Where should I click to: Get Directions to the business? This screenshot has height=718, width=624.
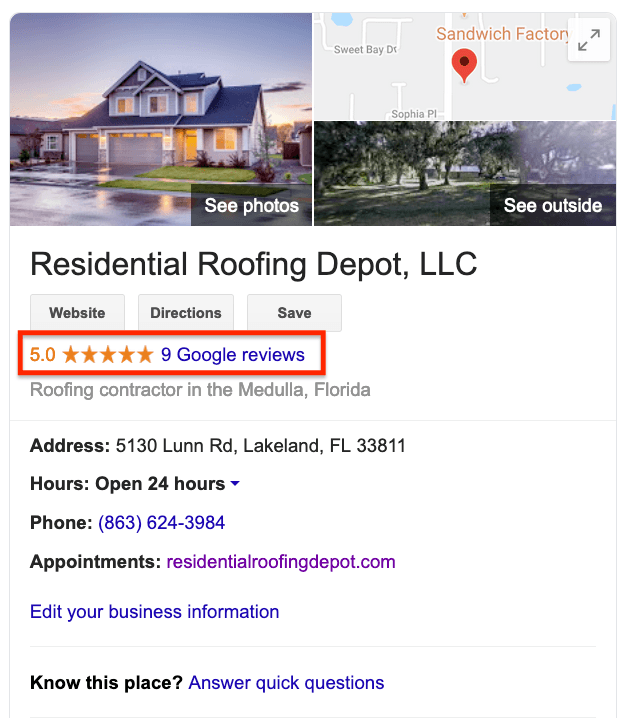(185, 313)
